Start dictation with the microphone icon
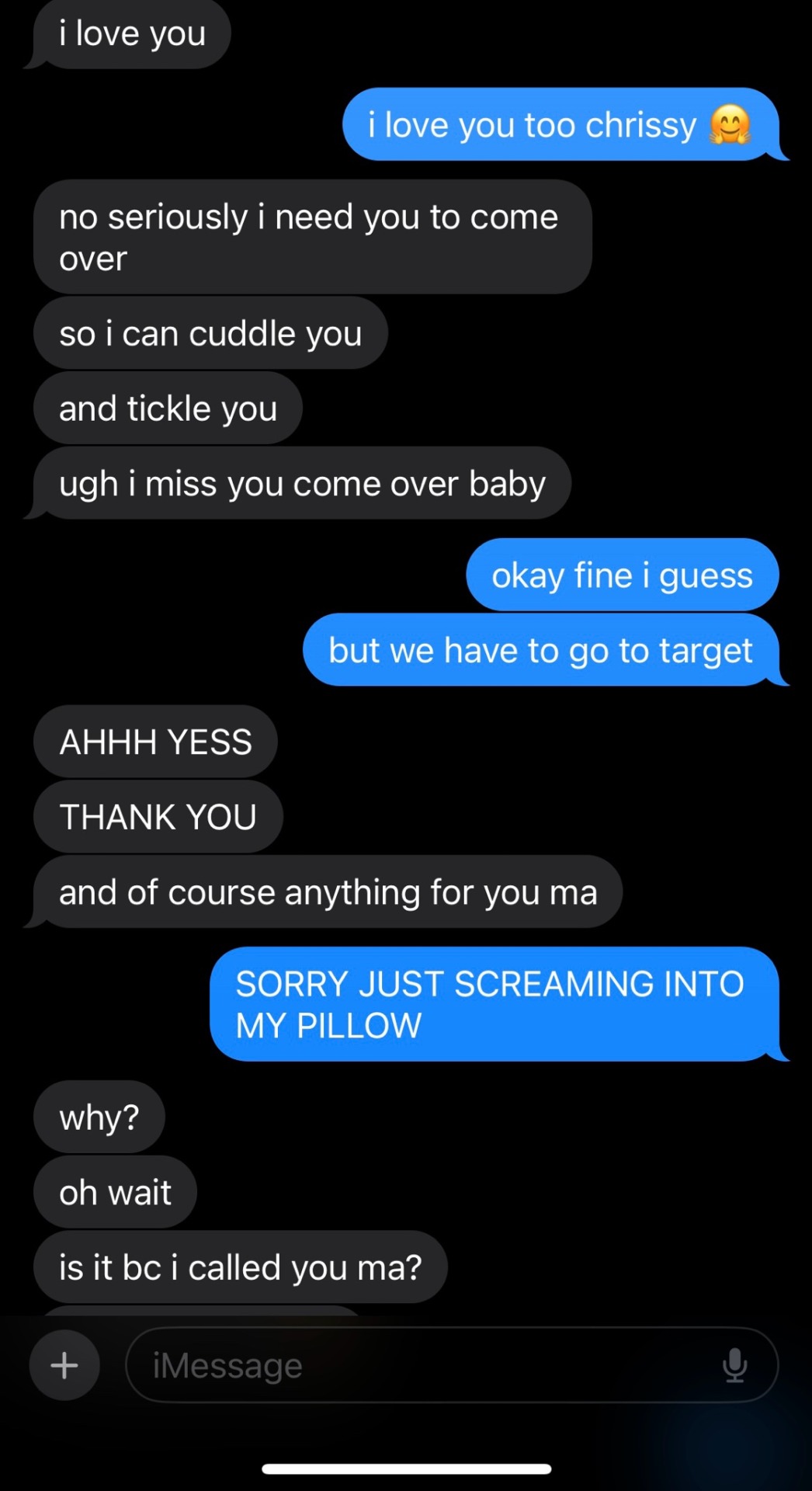The height and width of the screenshot is (1491, 812). click(734, 1365)
